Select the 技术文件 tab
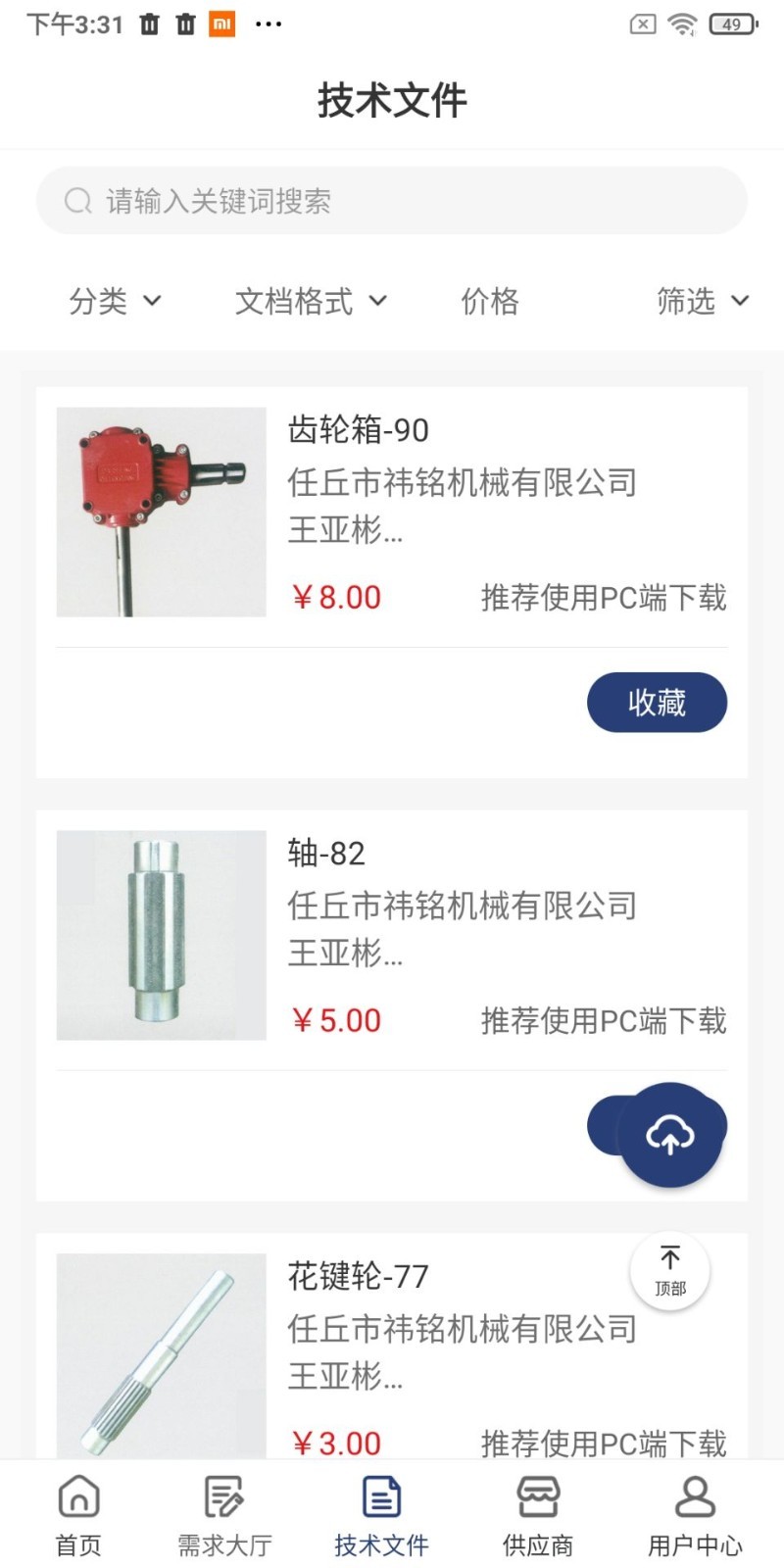Screen dimensions: 784x1568 381,1515
